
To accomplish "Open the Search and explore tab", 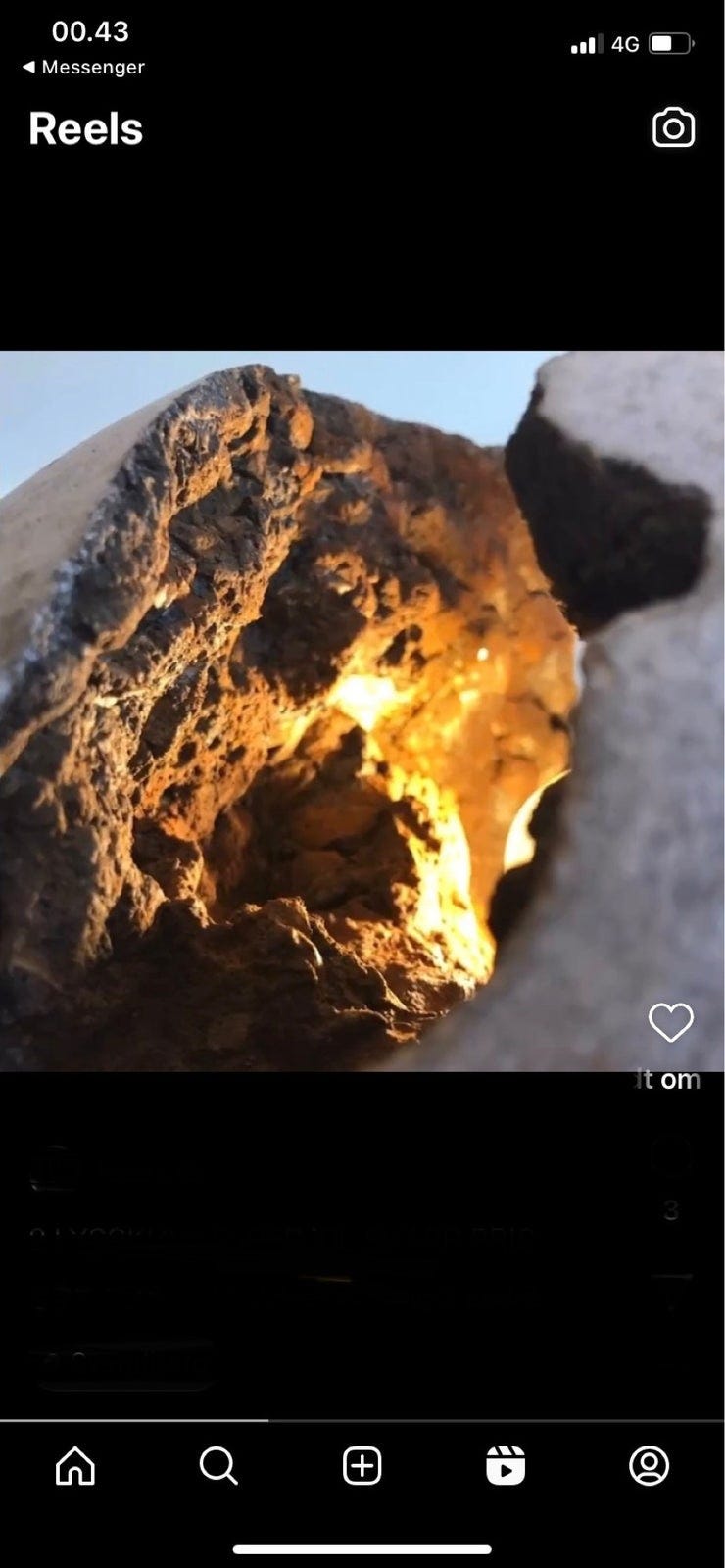I will pyautogui.click(x=218, y=1467).
